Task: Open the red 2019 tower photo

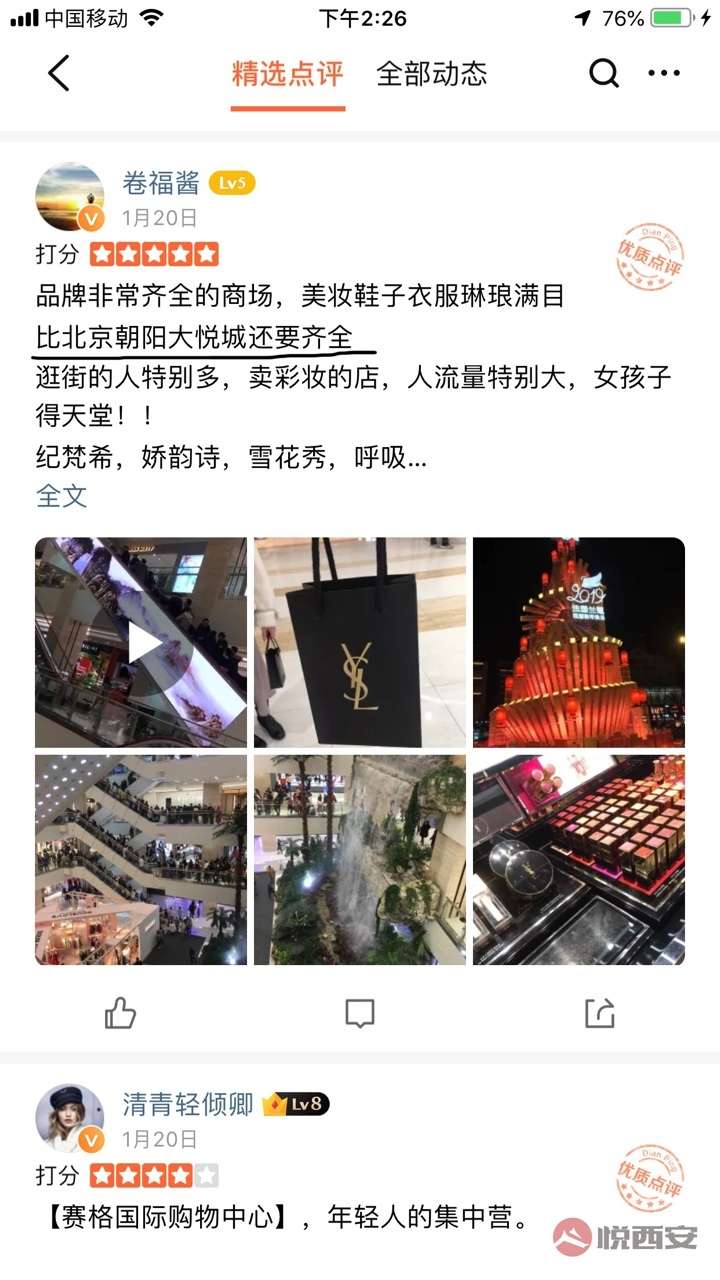Action: click(x=579, y=643)
